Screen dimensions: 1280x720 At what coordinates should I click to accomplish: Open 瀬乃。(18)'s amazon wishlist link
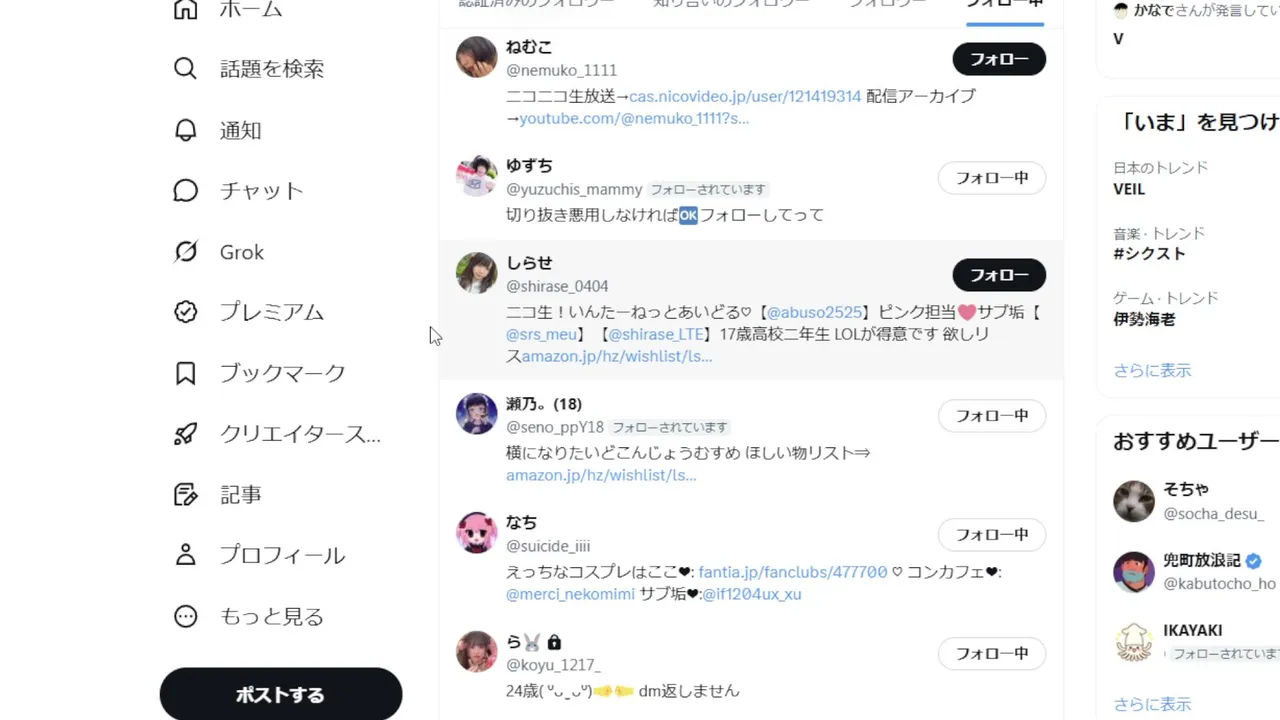[x=600, y=475]
